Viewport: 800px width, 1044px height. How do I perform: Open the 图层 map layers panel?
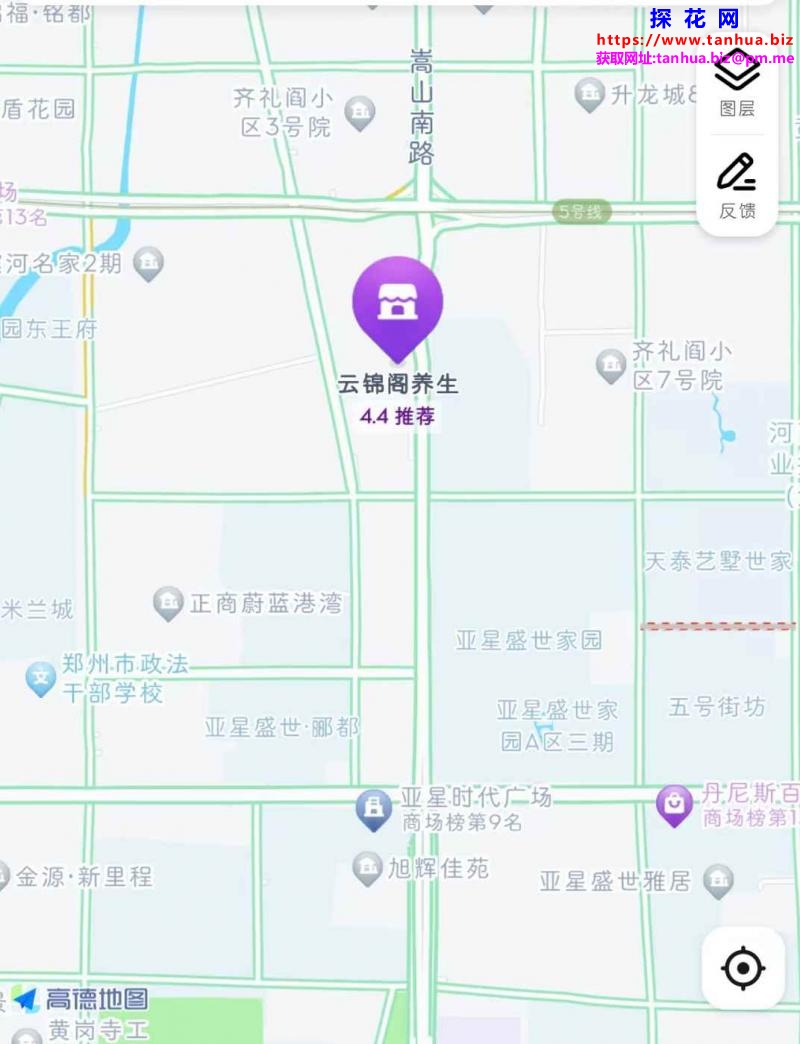(737, 84)
